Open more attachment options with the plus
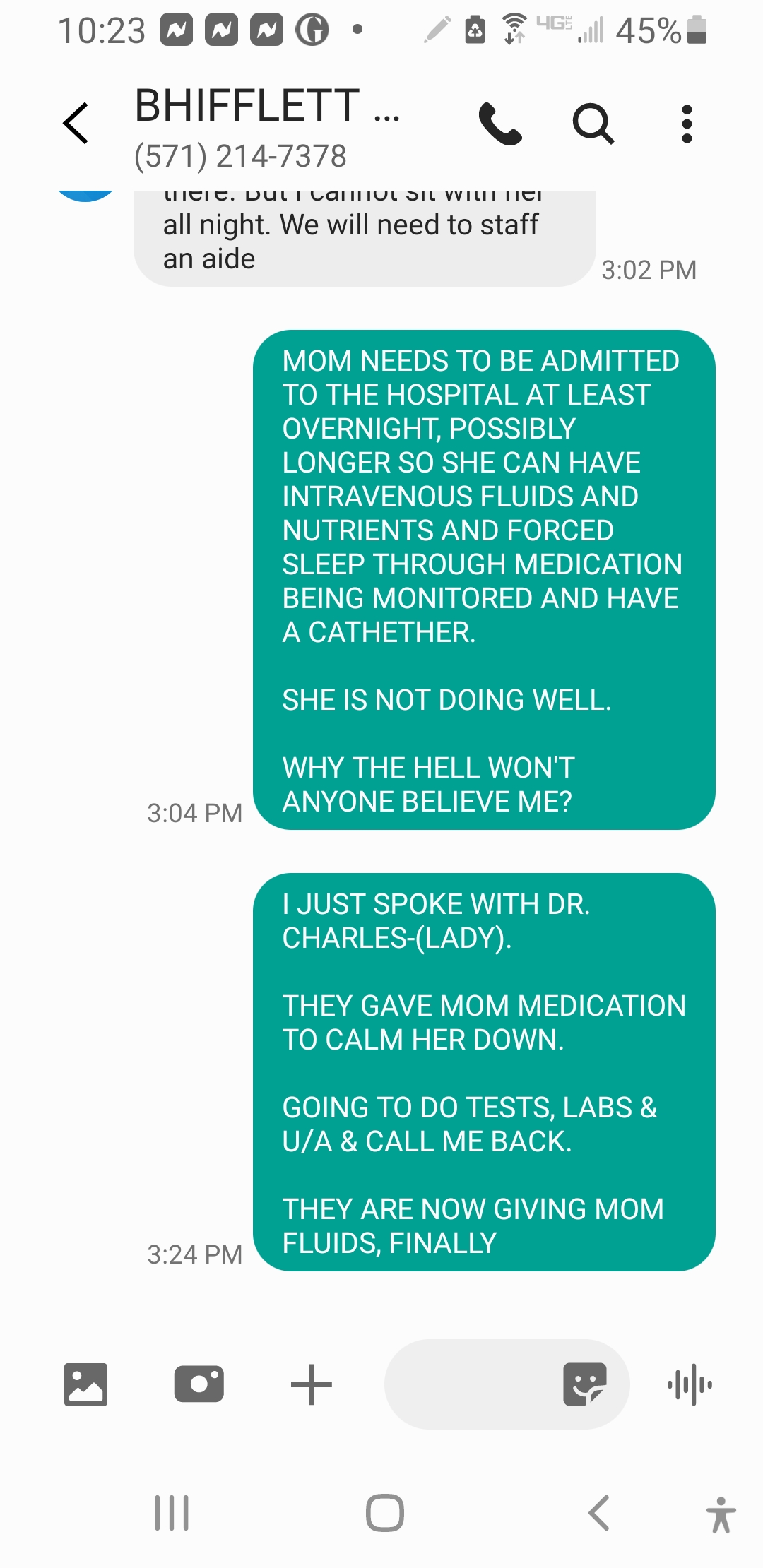763x1568 pixels. pos(311,1384)
